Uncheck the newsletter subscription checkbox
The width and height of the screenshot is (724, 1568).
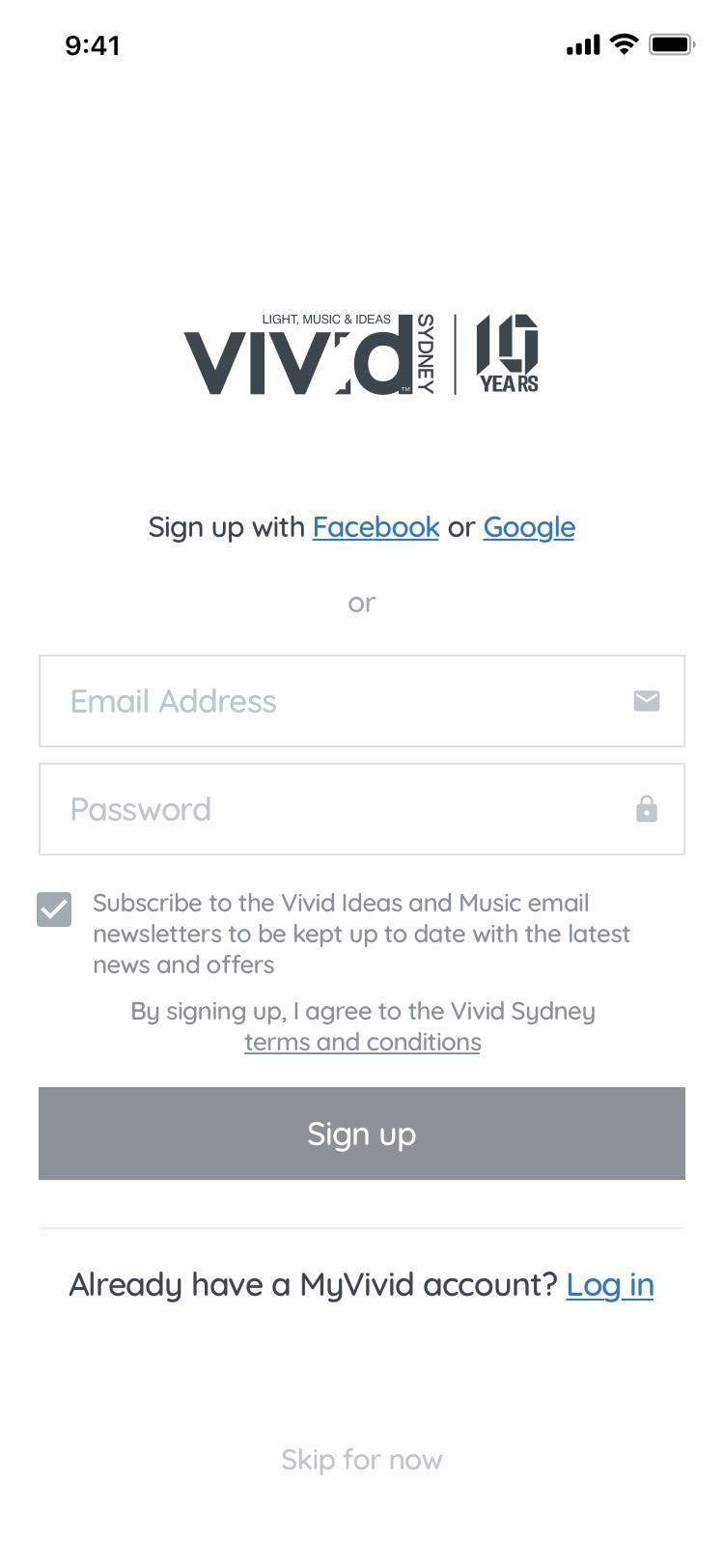tap(54, 910)
